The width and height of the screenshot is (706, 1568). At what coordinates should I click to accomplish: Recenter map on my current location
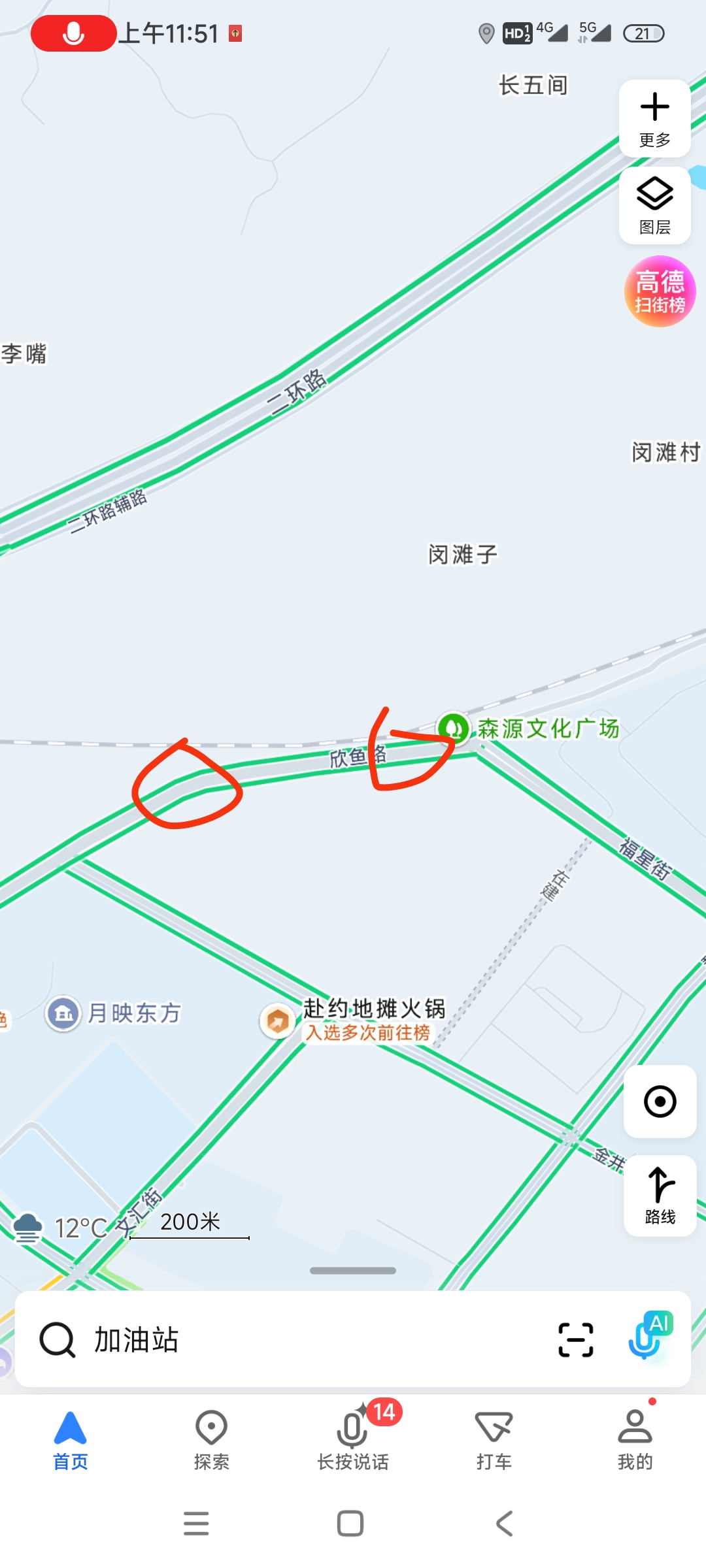[660, 1102]
